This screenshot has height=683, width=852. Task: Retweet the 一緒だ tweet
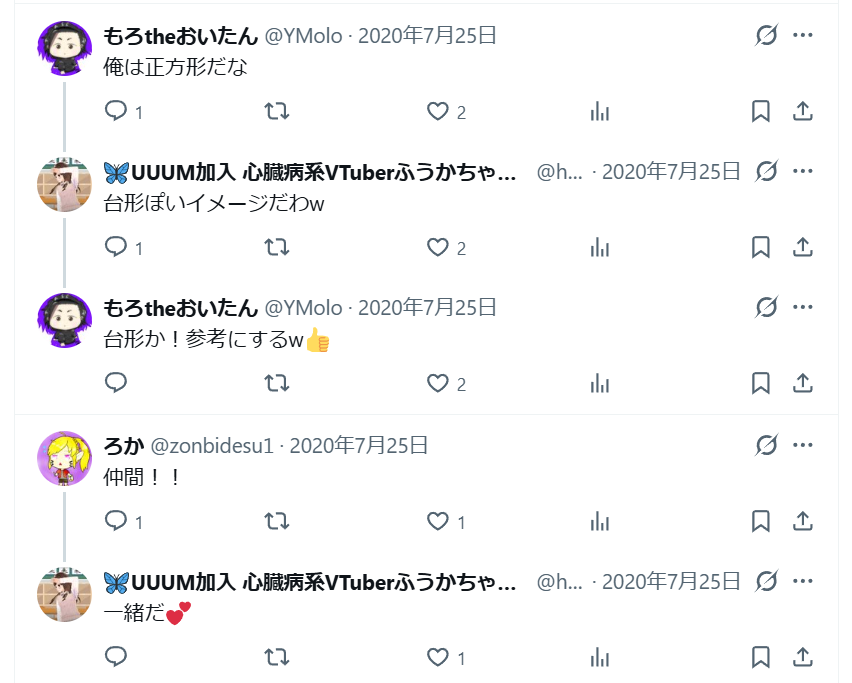[x=277, y=657]
